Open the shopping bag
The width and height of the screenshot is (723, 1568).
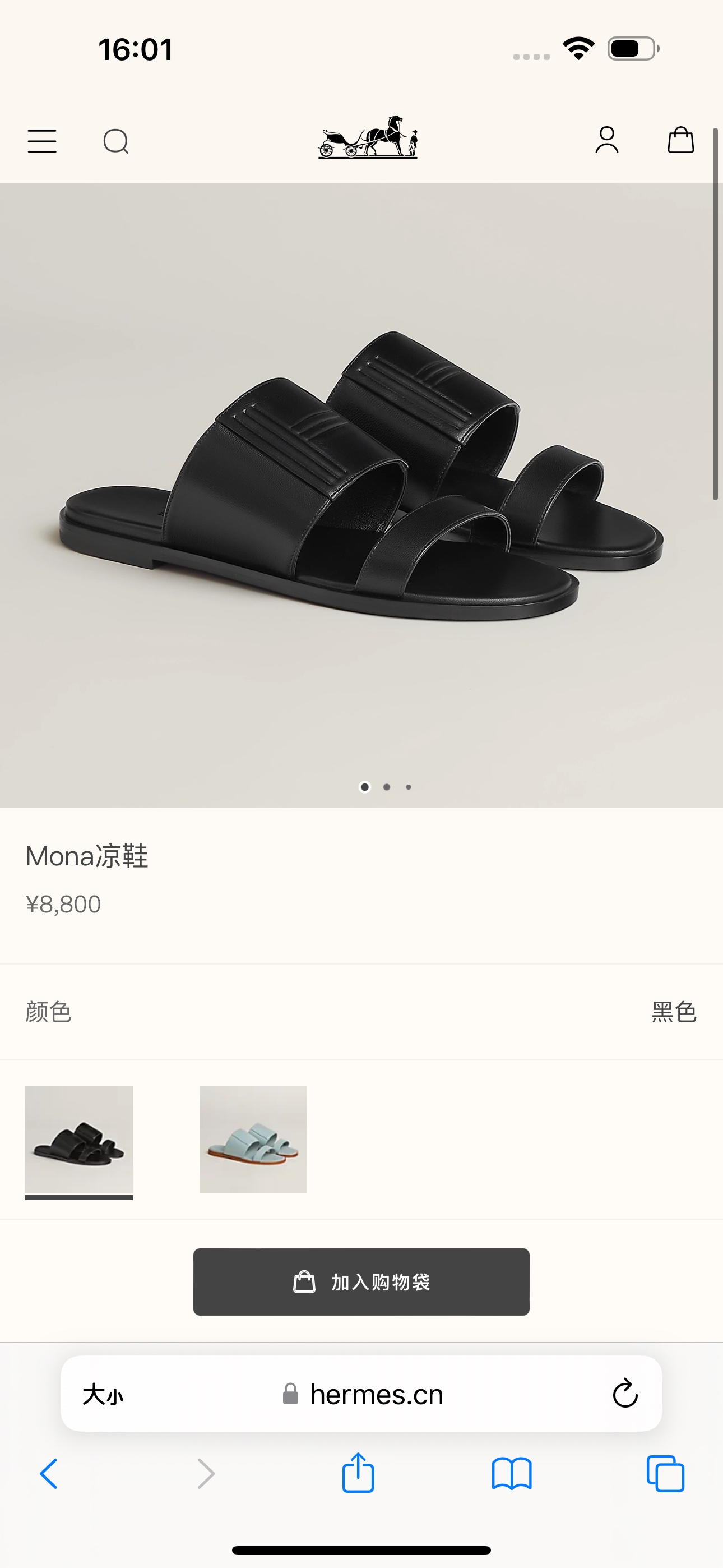click(680, 140)
